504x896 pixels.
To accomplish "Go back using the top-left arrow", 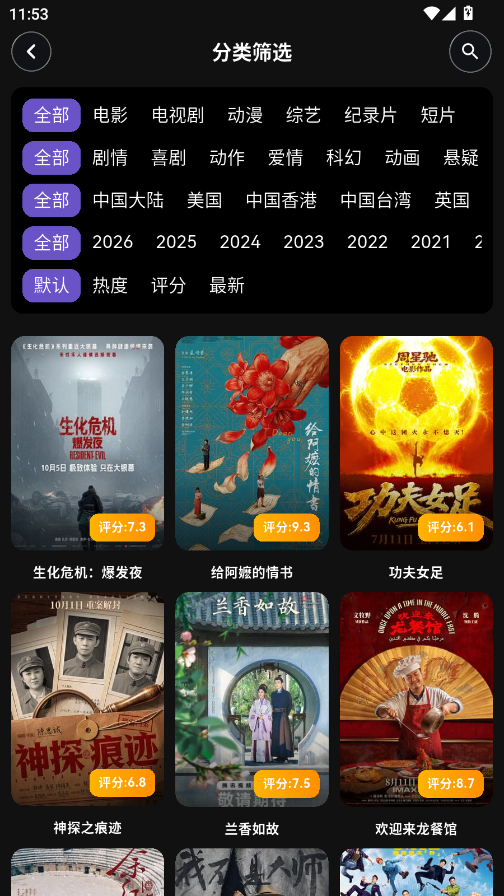I will (x=31, y=52).
